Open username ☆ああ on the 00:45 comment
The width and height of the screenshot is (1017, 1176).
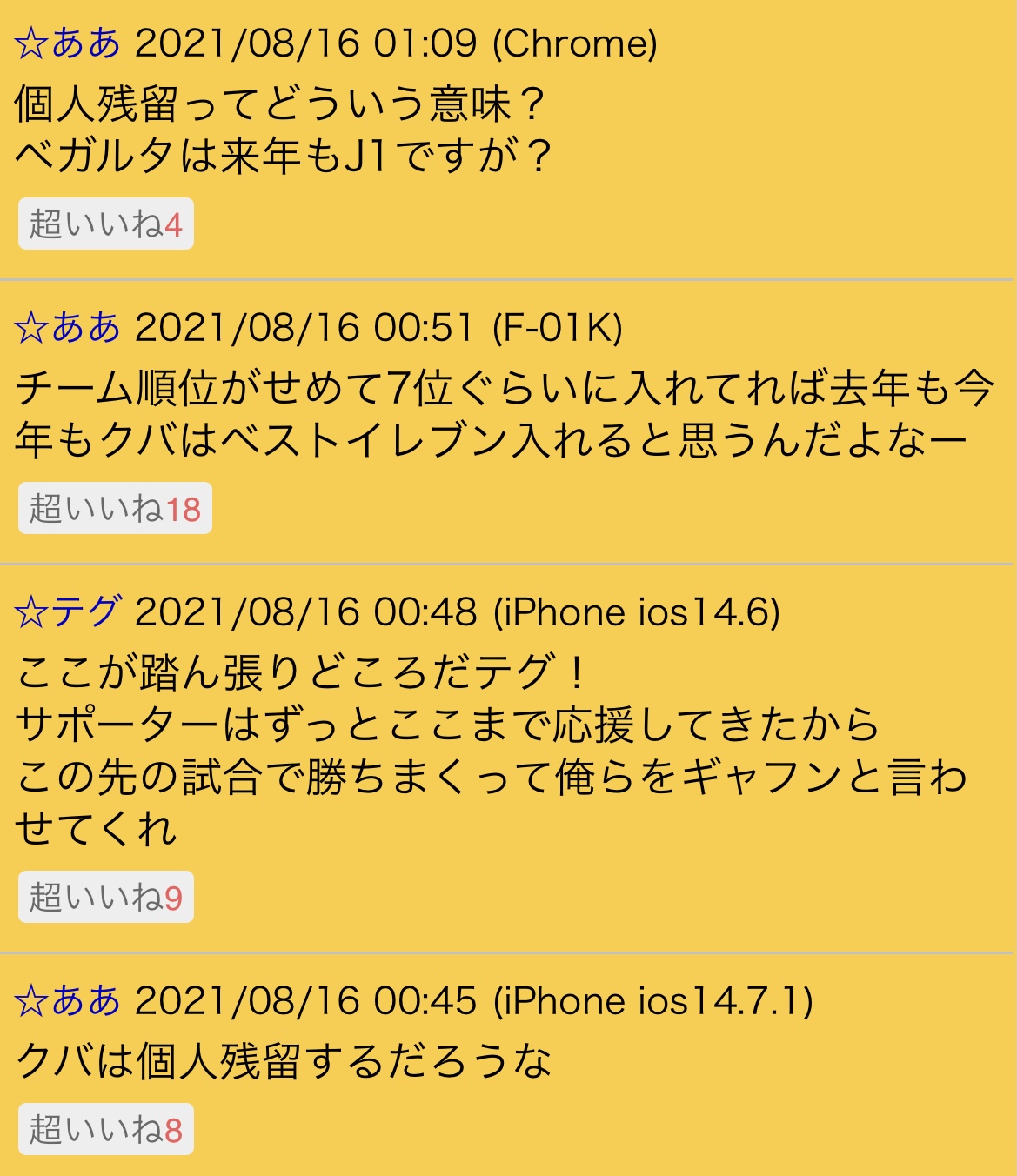67,1001
